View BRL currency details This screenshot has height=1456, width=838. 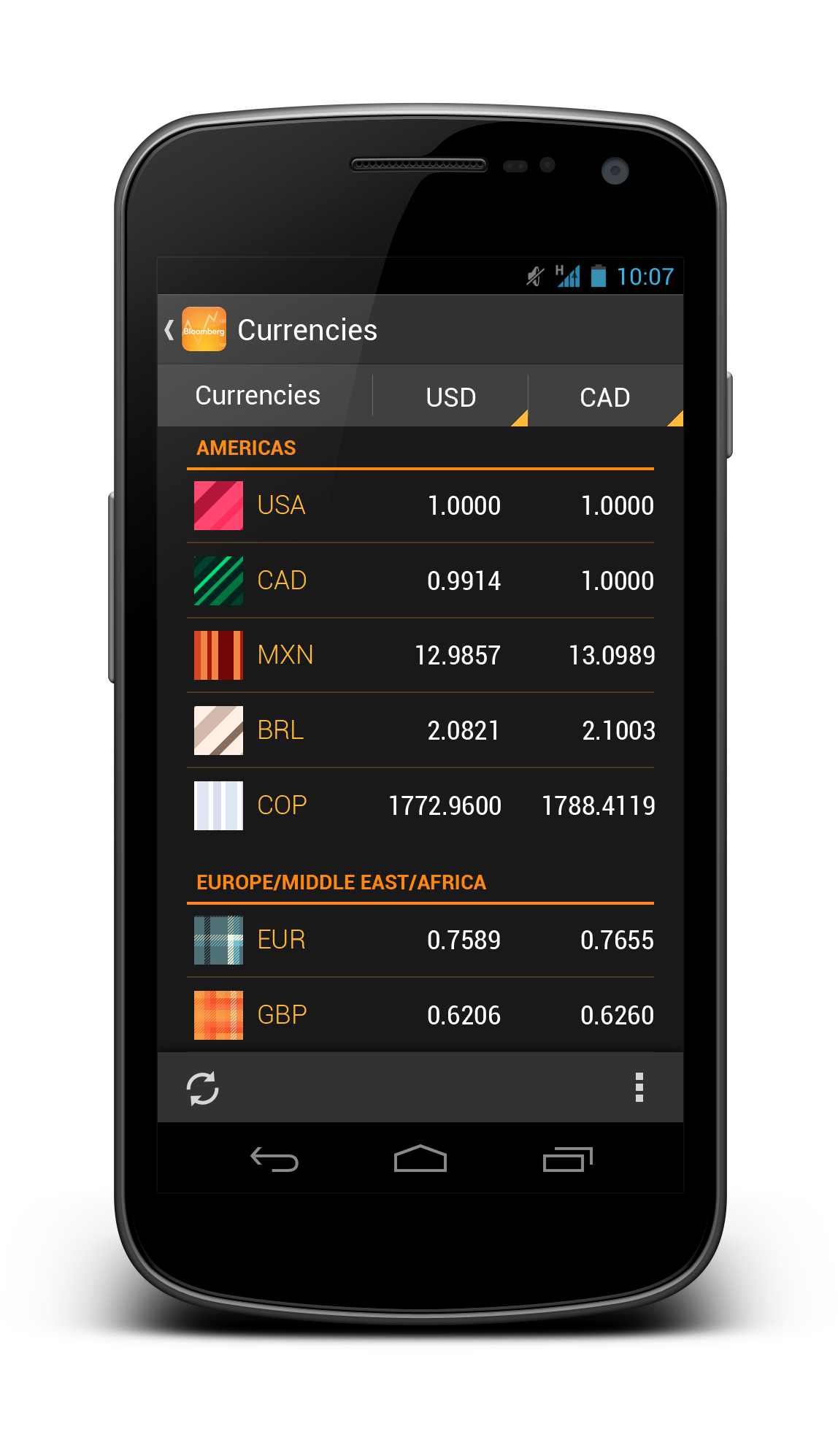point(420,730)
